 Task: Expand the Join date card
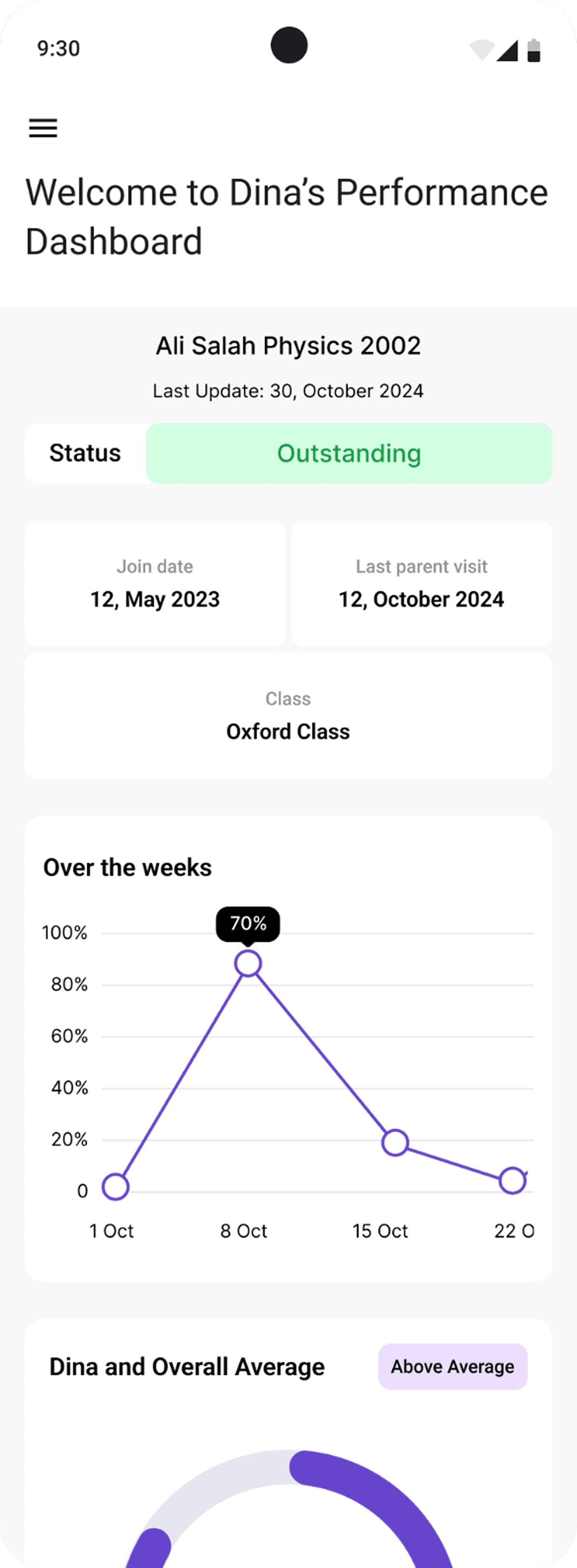click(154, 582)
